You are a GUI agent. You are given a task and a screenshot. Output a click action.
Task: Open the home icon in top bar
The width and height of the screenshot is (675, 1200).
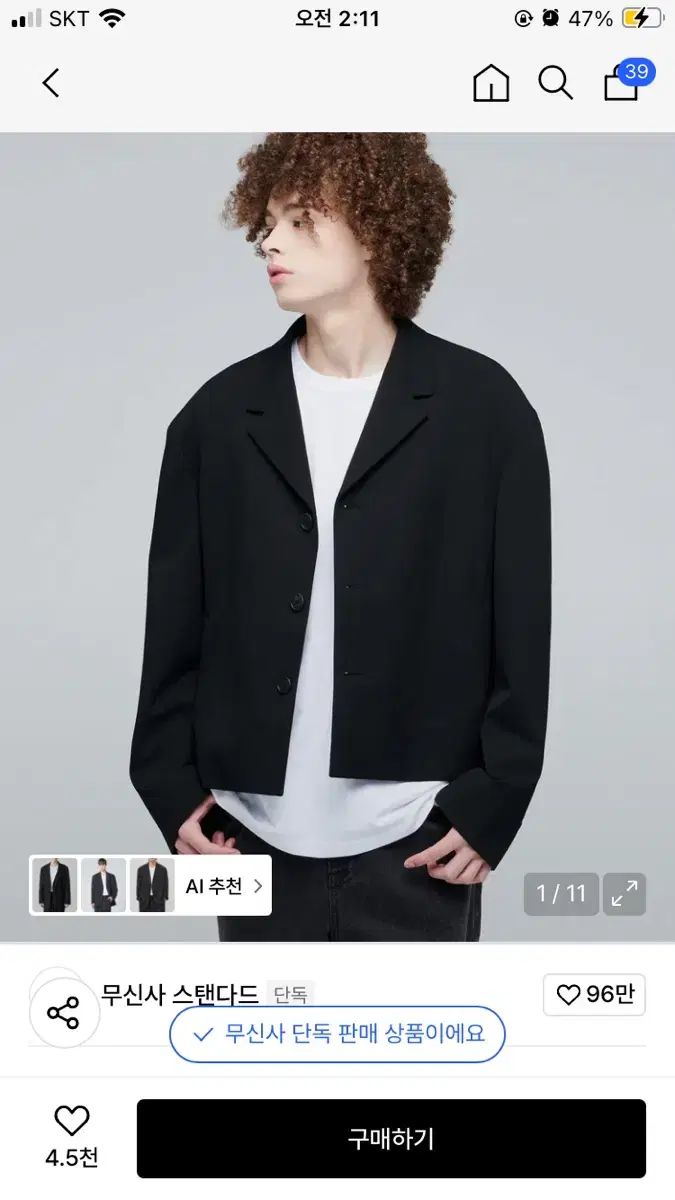(491, 83)
